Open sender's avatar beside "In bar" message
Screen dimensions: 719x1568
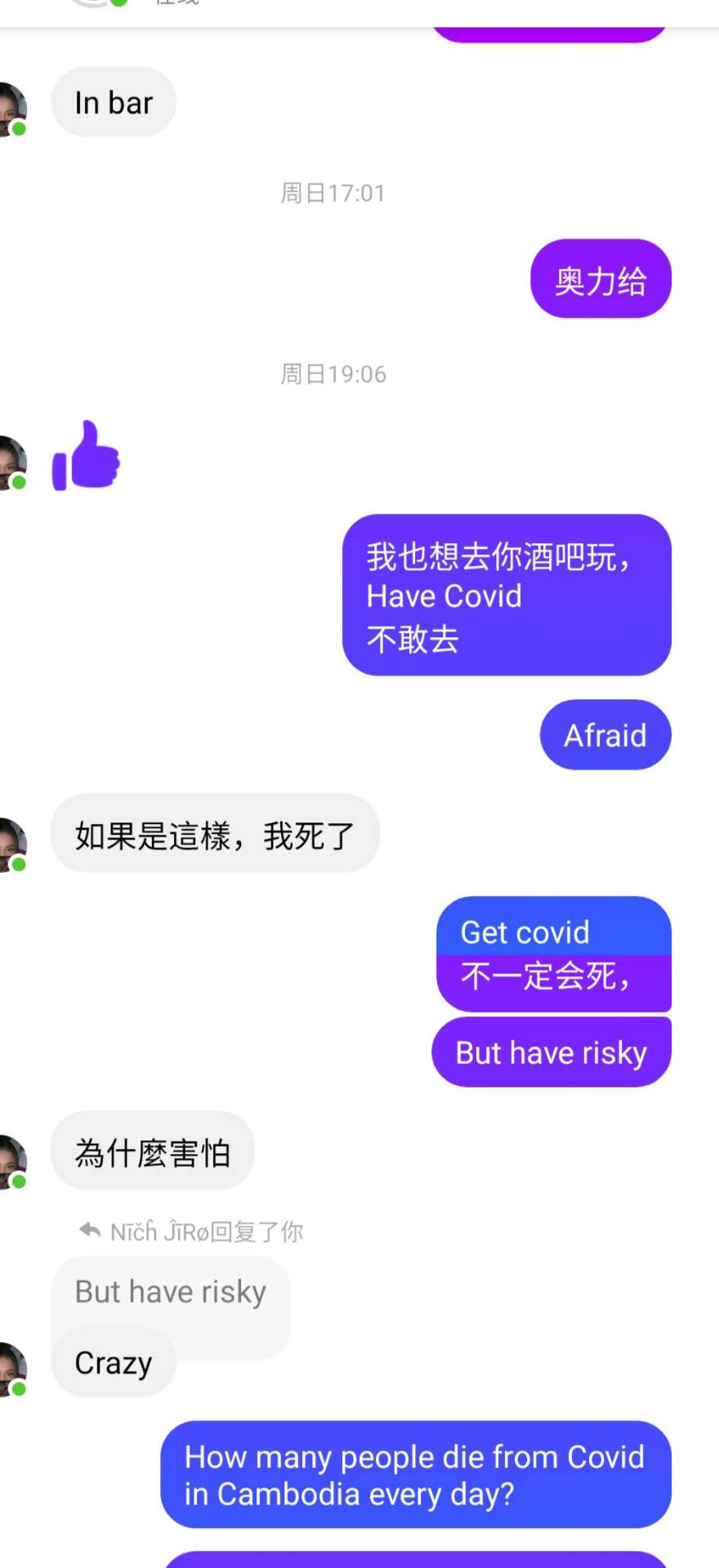(x=11, y=108)
